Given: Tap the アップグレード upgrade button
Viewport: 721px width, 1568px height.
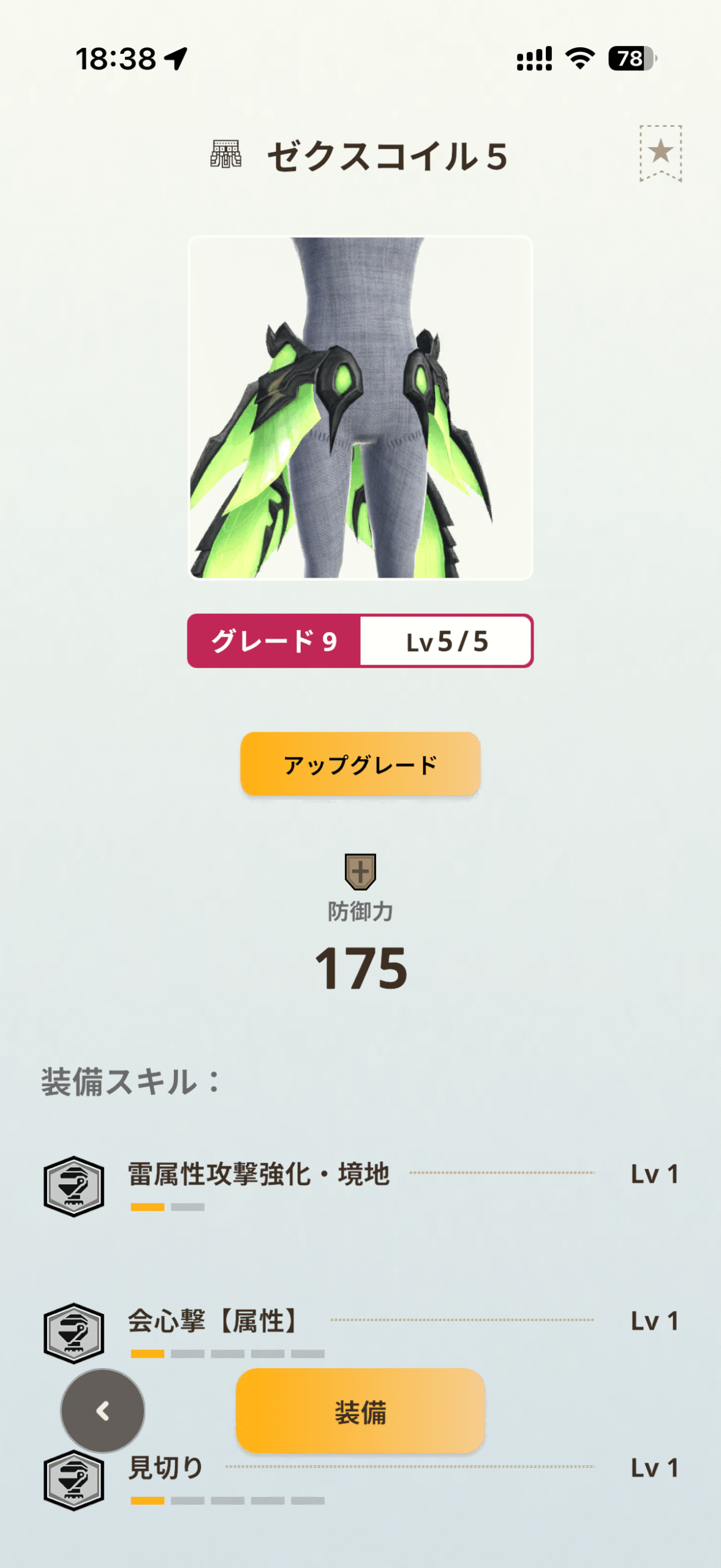Looking at the screenshot, I should pos(360,764).
